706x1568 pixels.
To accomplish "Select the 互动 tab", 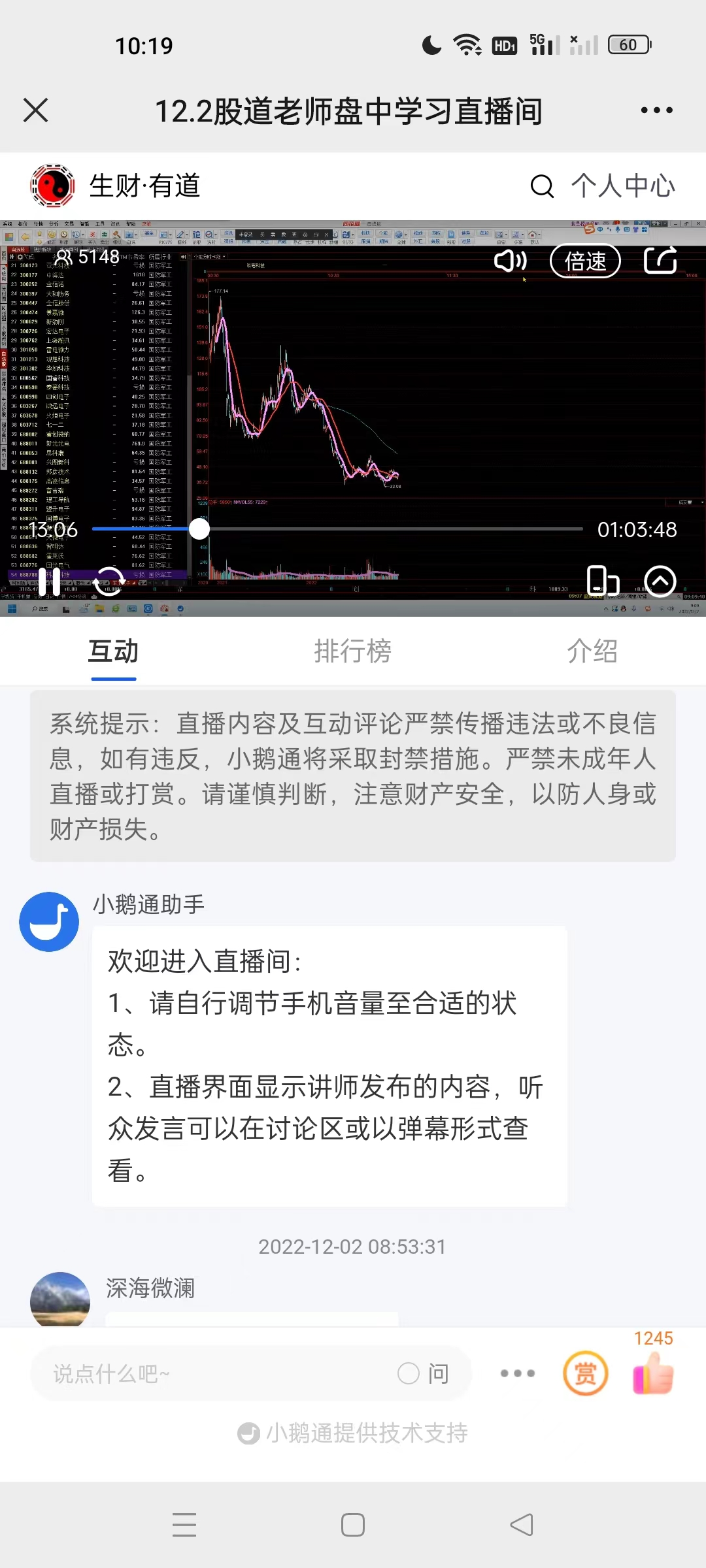I will pos(114,651).
